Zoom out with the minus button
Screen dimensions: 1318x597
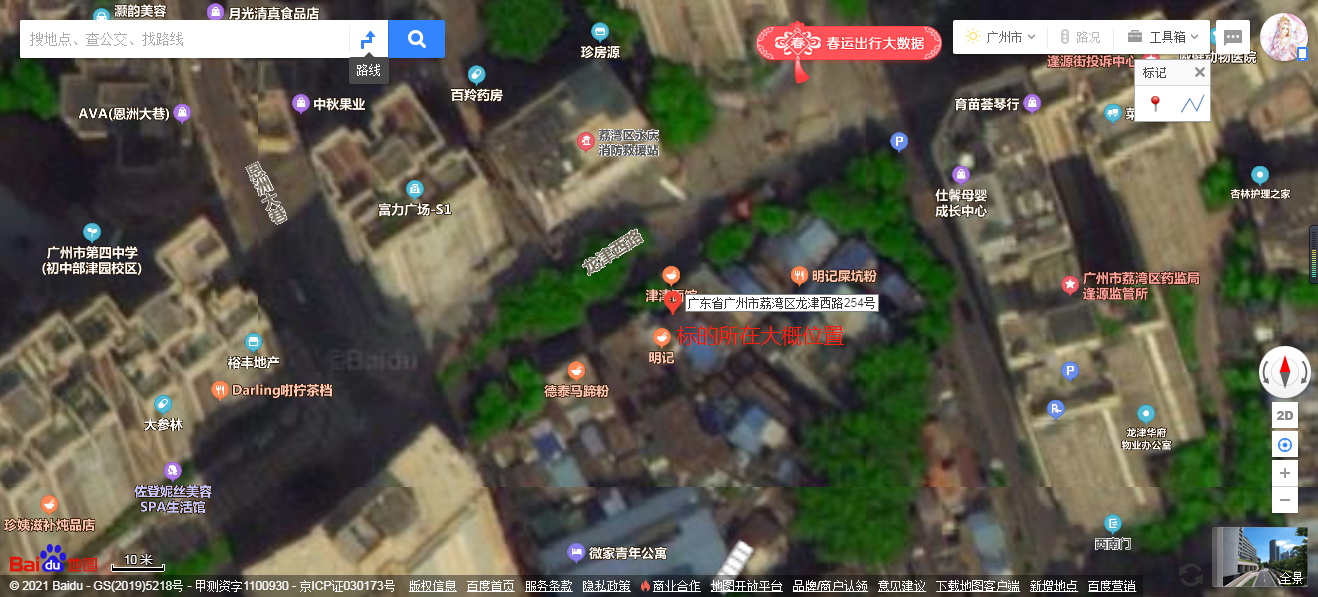coord(1285,500)
